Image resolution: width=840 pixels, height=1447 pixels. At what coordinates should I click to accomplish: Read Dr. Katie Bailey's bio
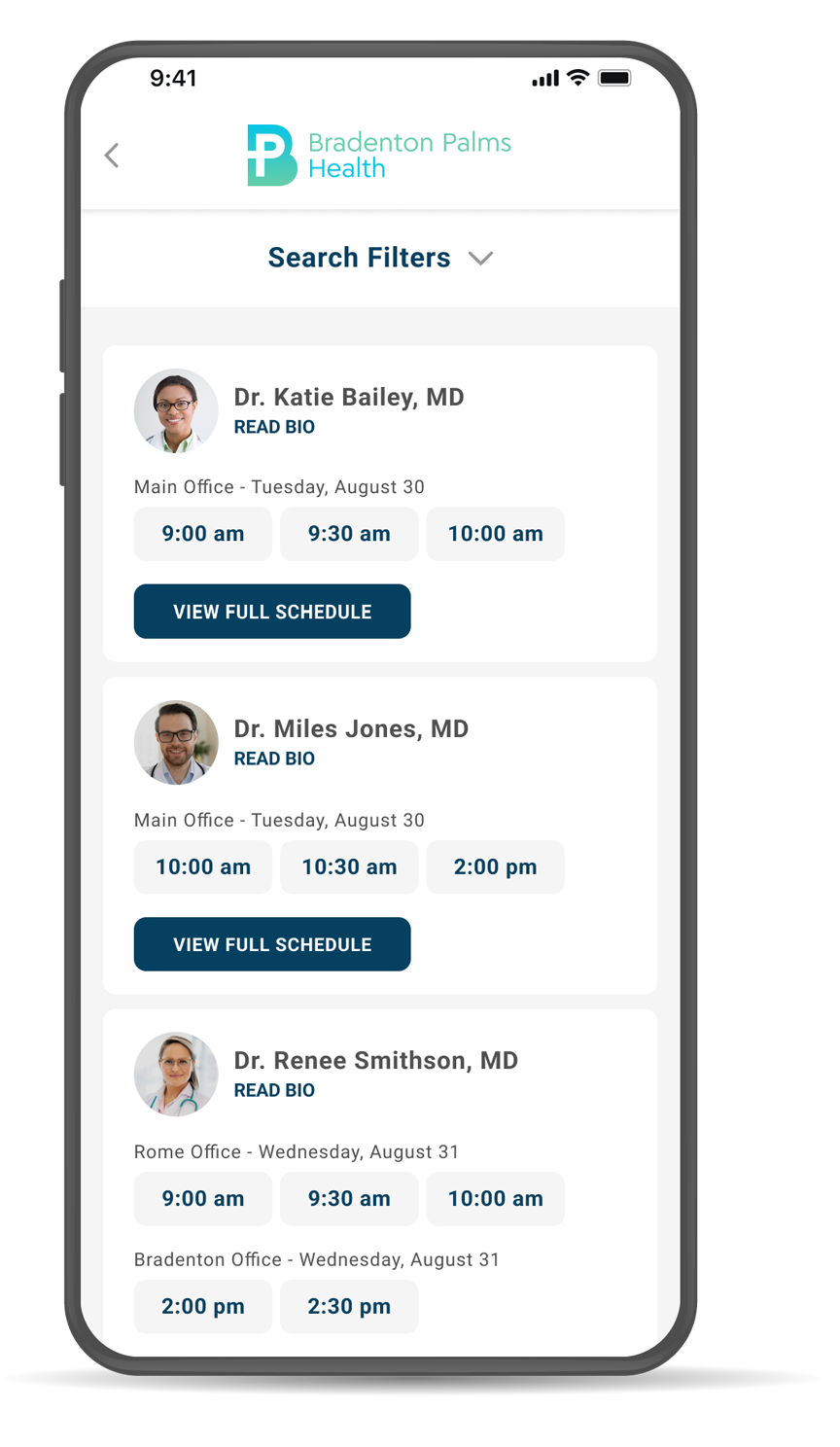274,427
